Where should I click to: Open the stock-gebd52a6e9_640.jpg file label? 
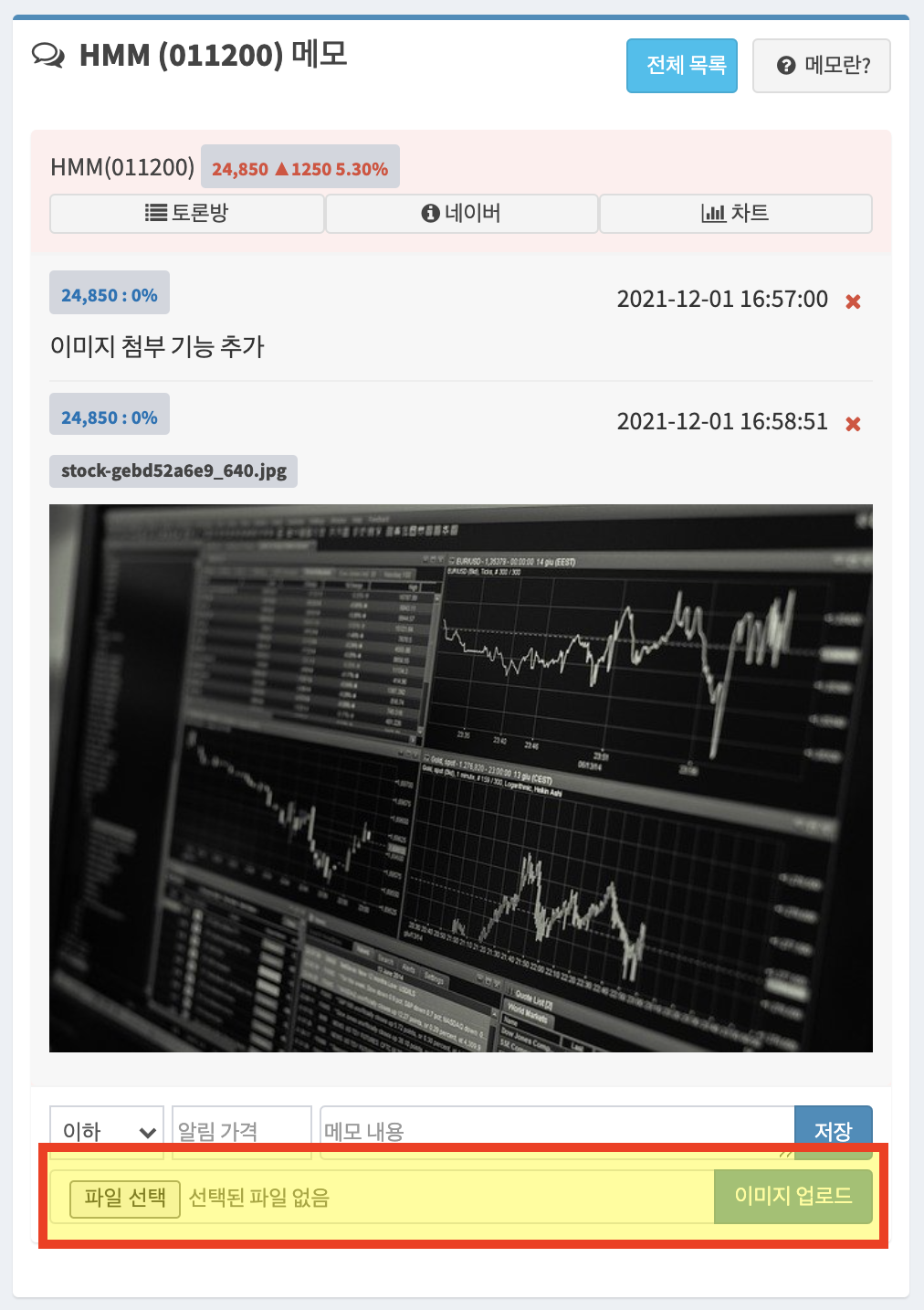click(173, 471)
